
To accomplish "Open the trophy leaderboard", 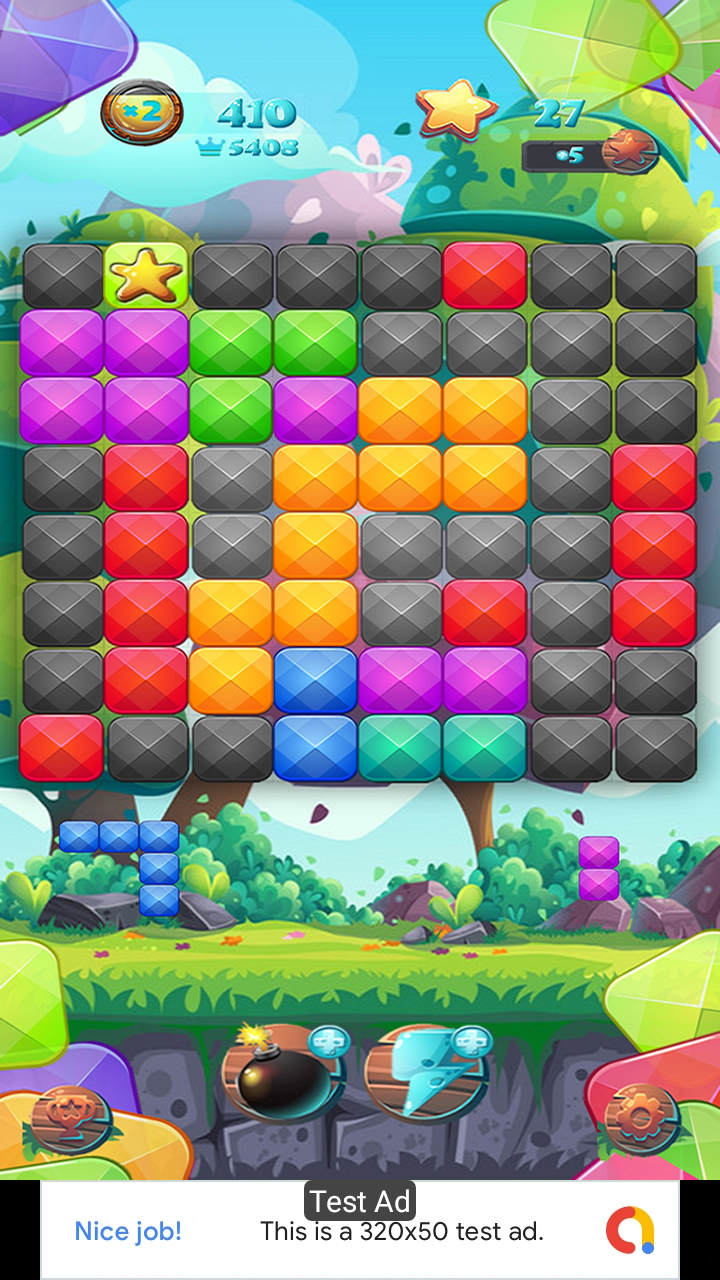I will point(68,1120).
